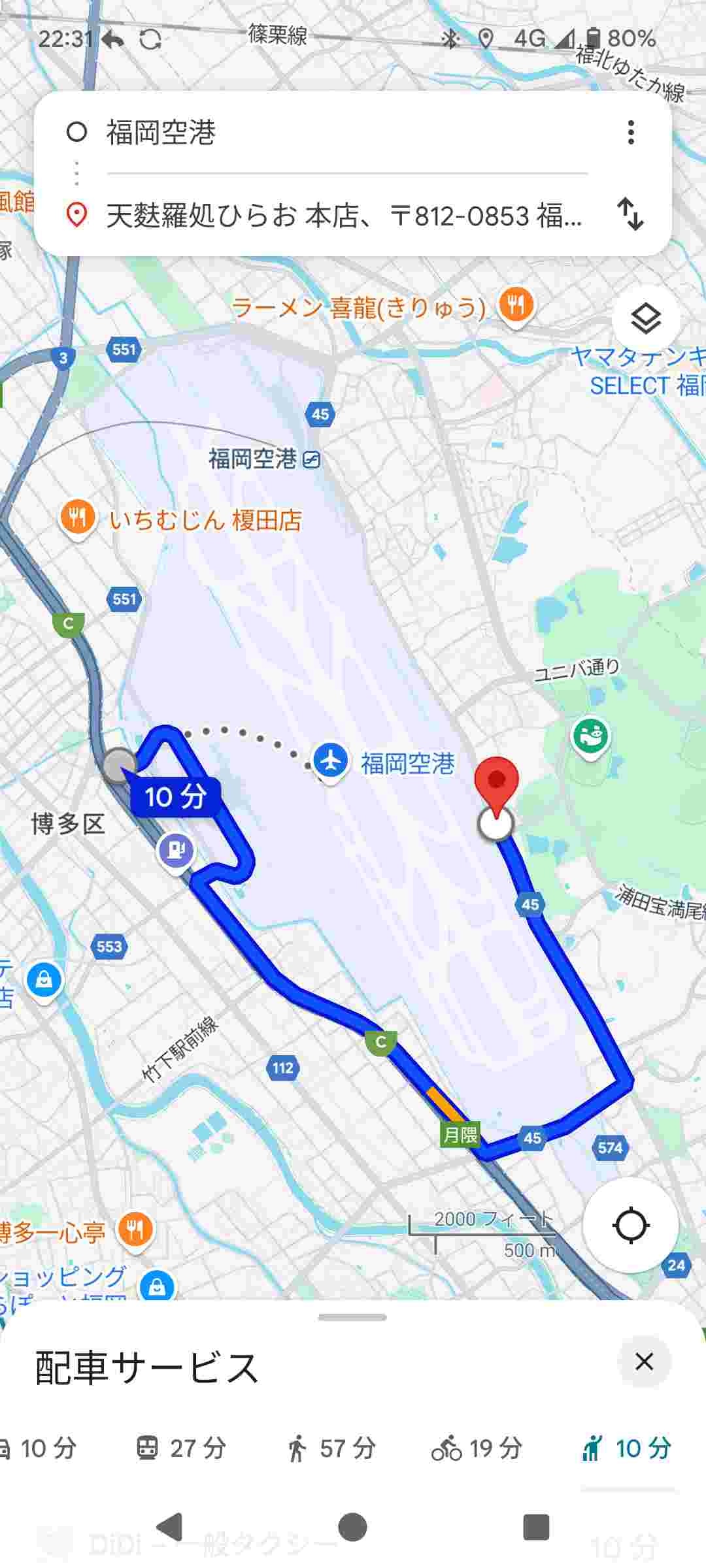Edit the origin field 福岡空港
Viewport: 706px width, 1568px height.
tap(346, 133)
